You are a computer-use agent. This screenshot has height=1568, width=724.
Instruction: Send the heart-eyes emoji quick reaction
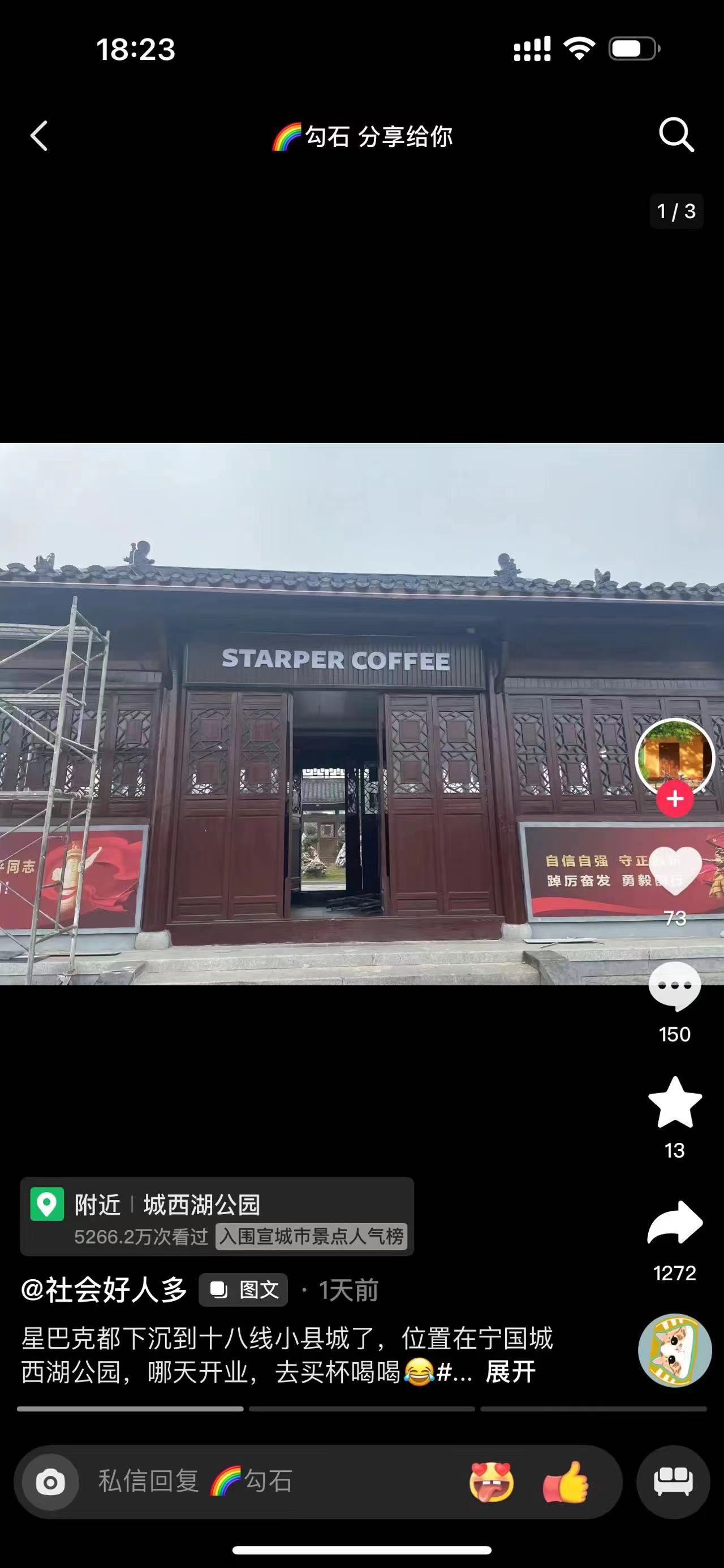[x=492, y=1482]
